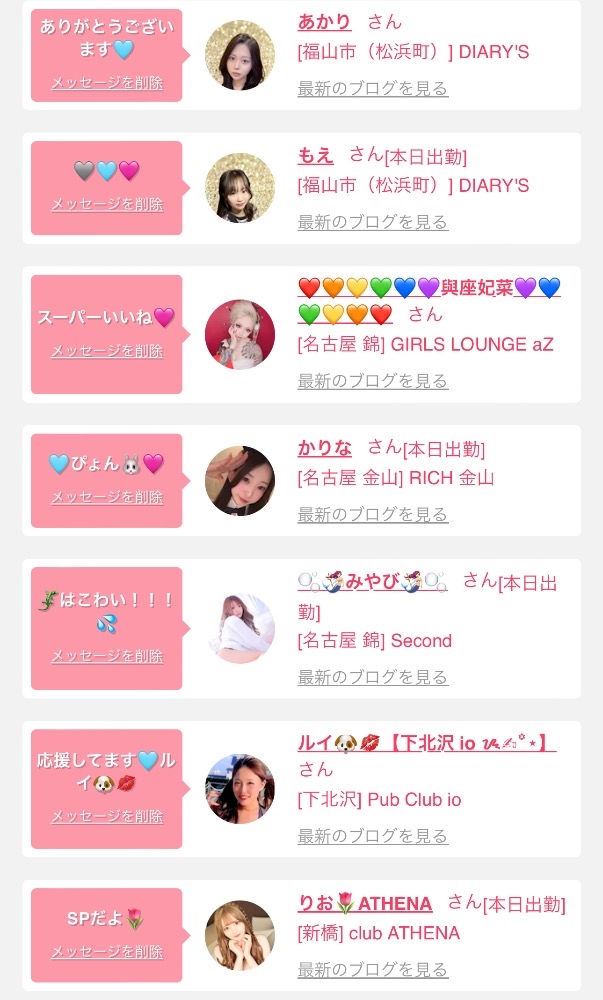Viewport: 603px width, 1000px height.
Task: View the GIRLS LOUNGE aZ member's latest blog
Action: pyautogui.click(x=372, y=380)
